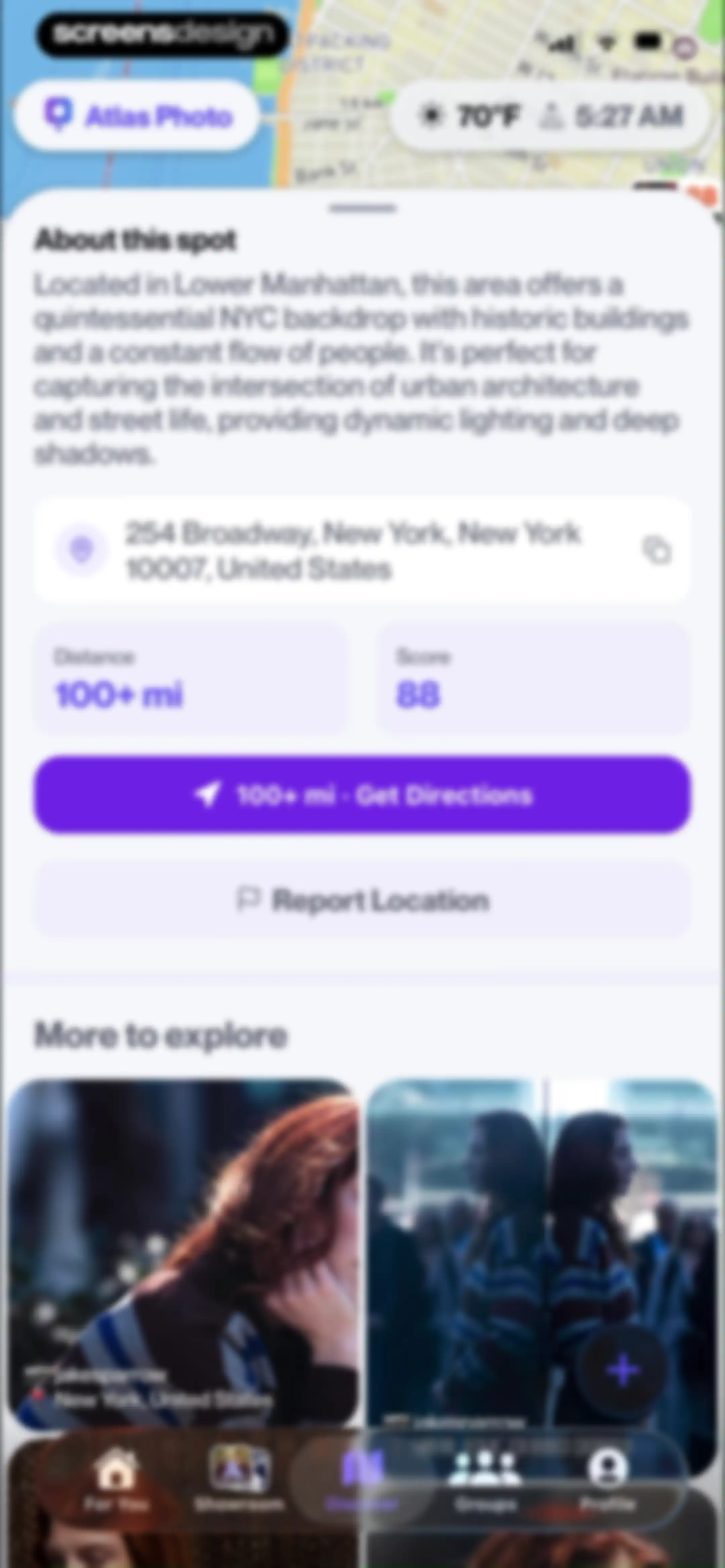Tap the purple plus floating button

tap(623, 1370)
